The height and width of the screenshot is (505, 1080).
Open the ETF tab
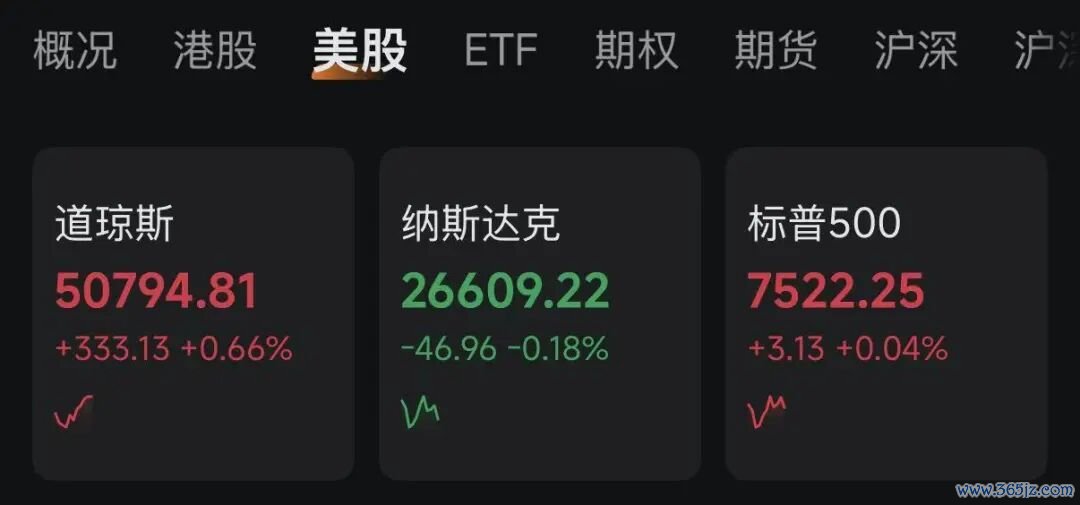pos(501,50)
